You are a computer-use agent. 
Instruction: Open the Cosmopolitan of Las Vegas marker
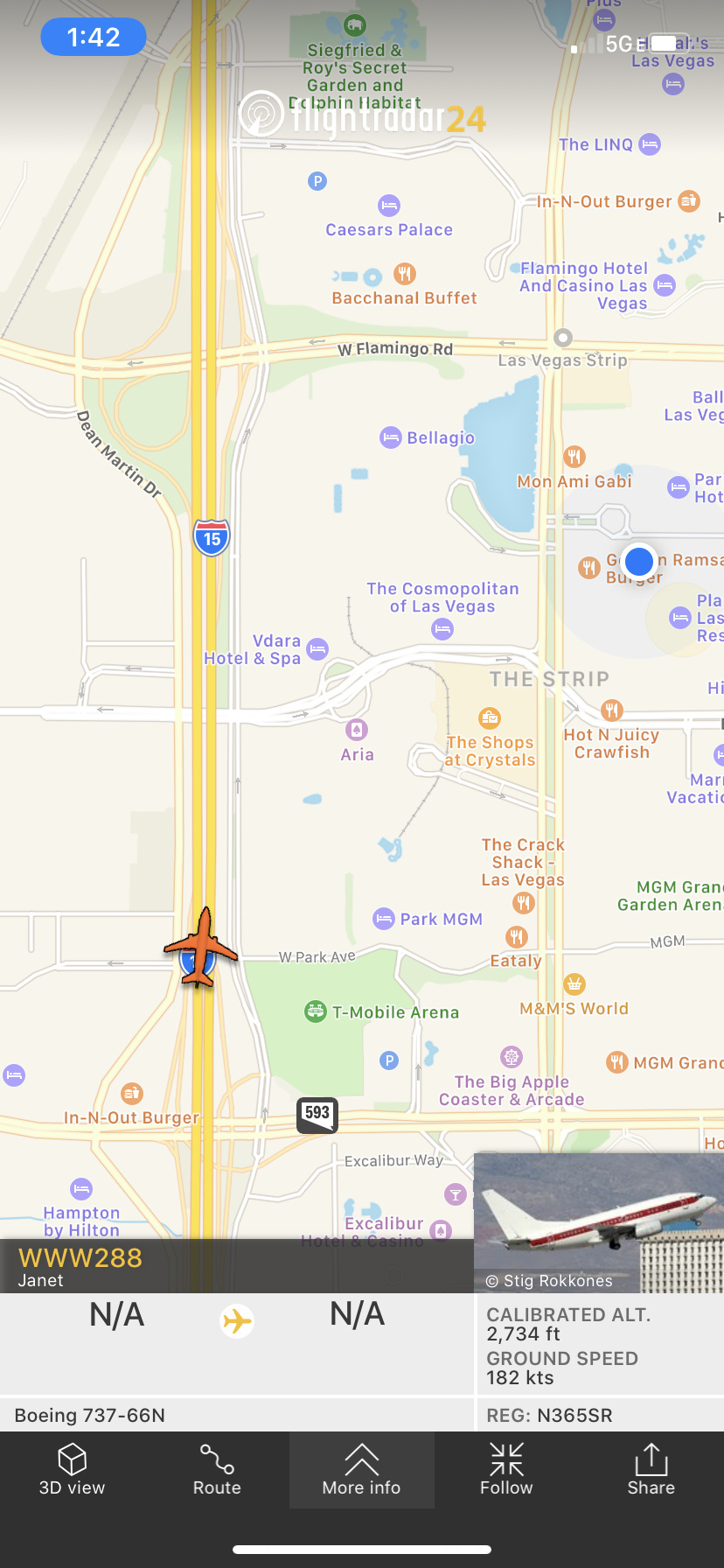point(442,628)
